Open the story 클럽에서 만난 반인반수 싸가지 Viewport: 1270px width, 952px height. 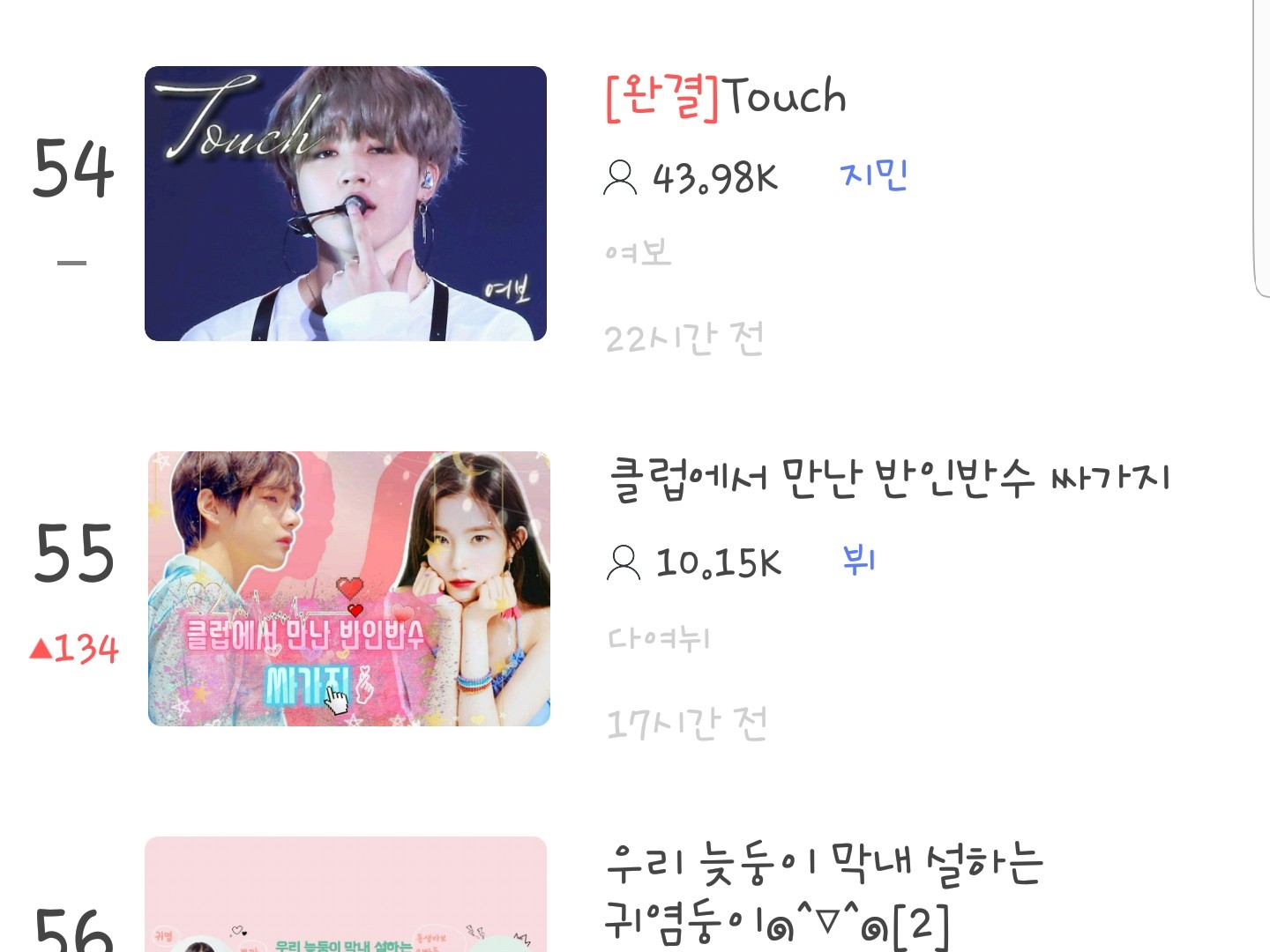coord(889,480)
